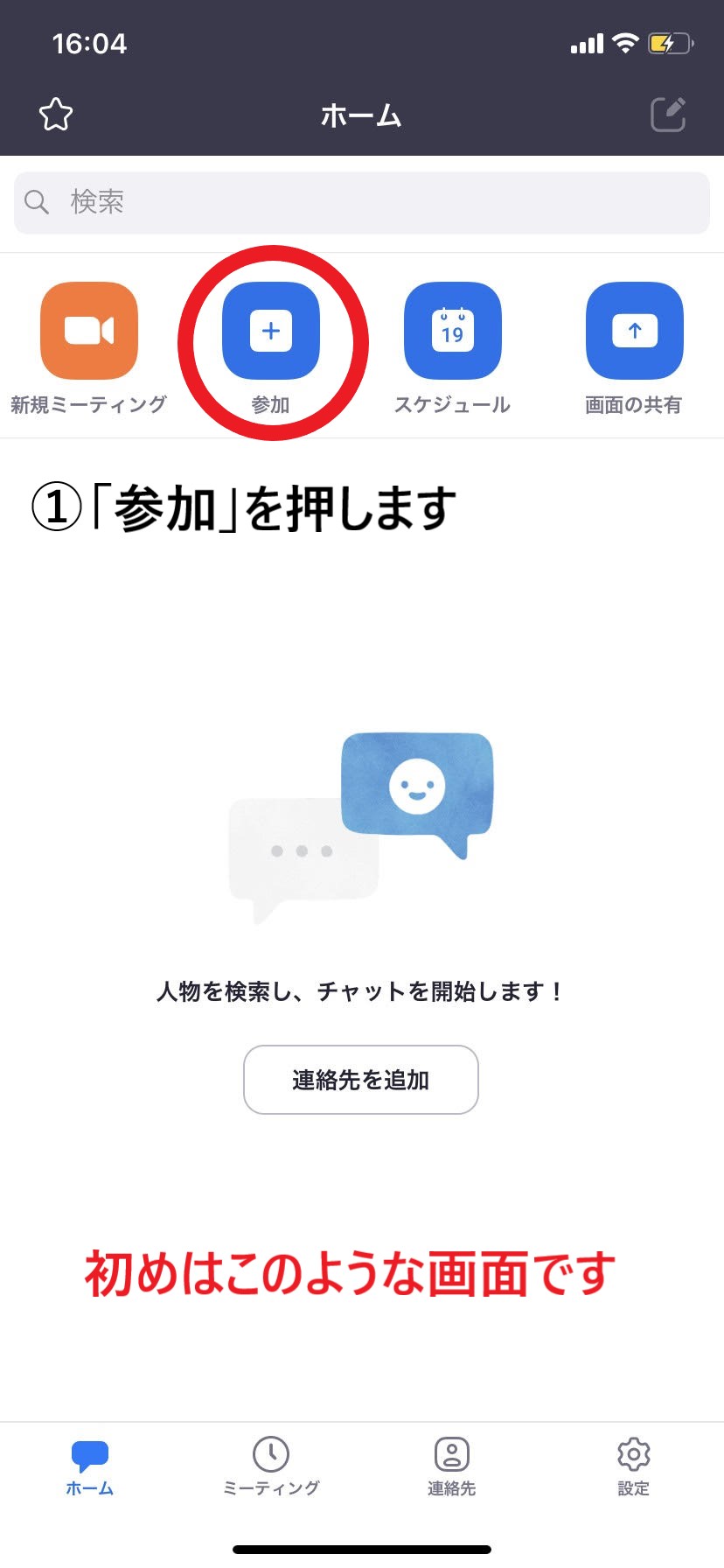Start 画面の共有 screen sharing

pyautogui.click(x=634, y=331)
